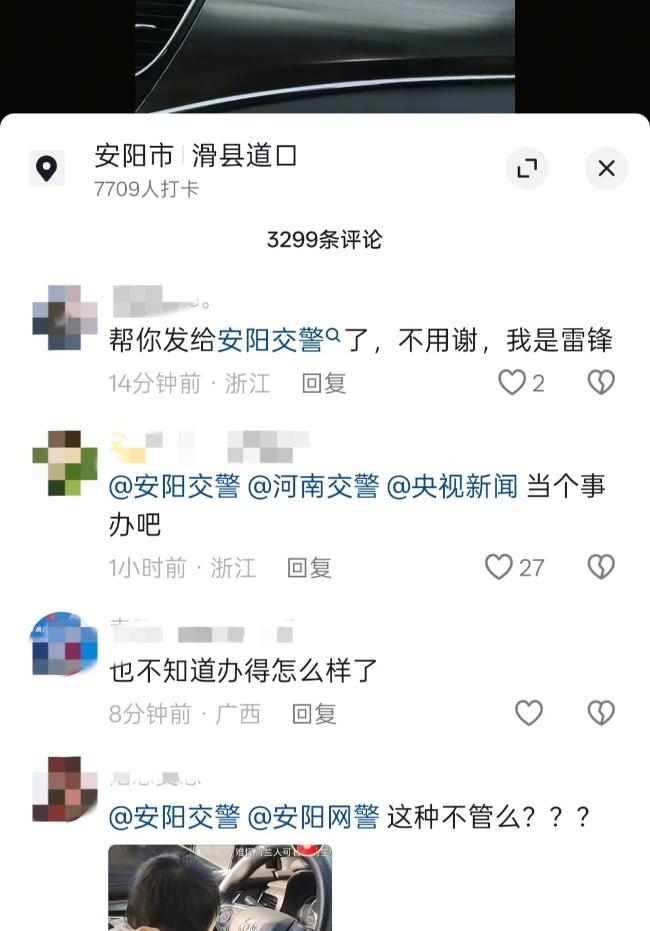Open the 安阳市 滑县道口 location page
The width and height of the screenshot is (650, 931).
[195, 157]
